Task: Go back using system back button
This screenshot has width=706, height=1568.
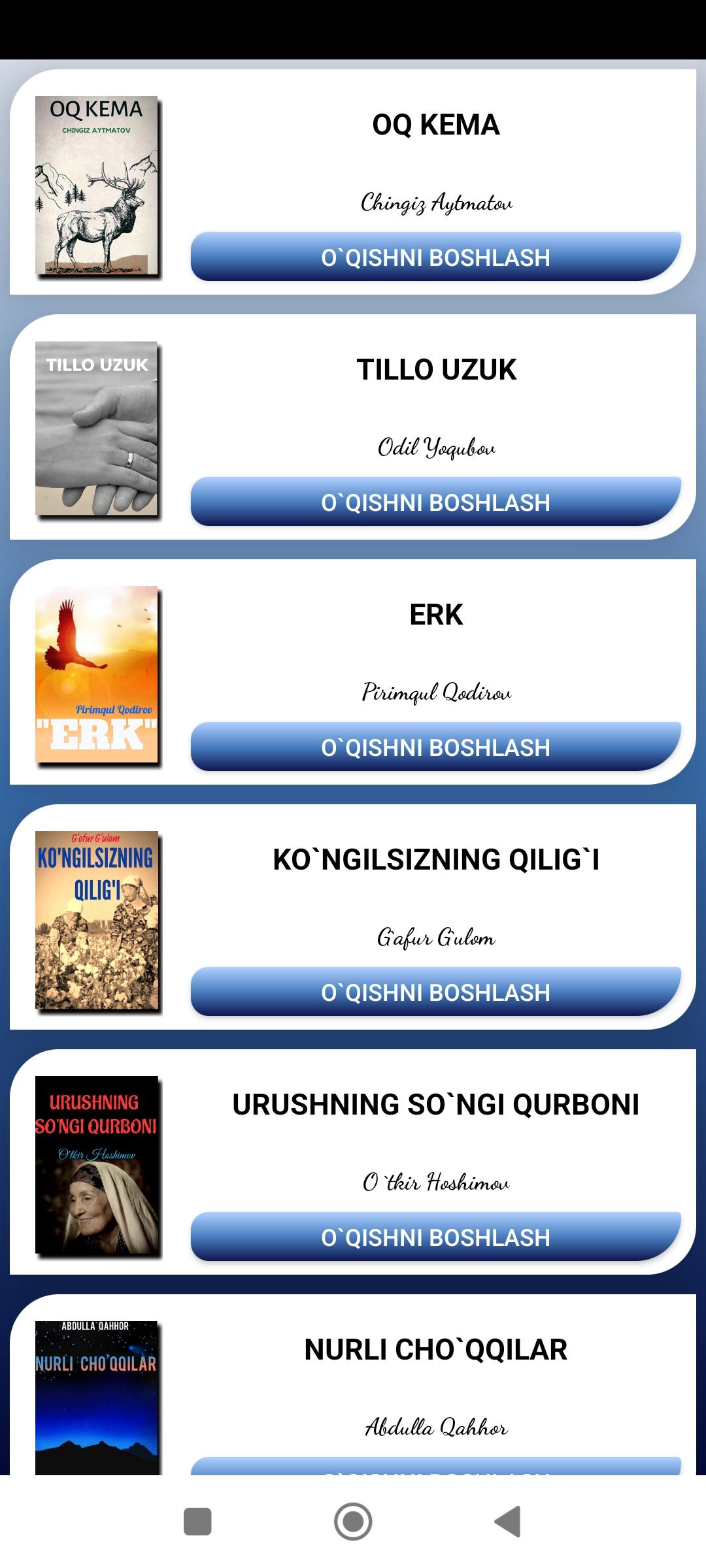Action: click(x=508, y=1522)
